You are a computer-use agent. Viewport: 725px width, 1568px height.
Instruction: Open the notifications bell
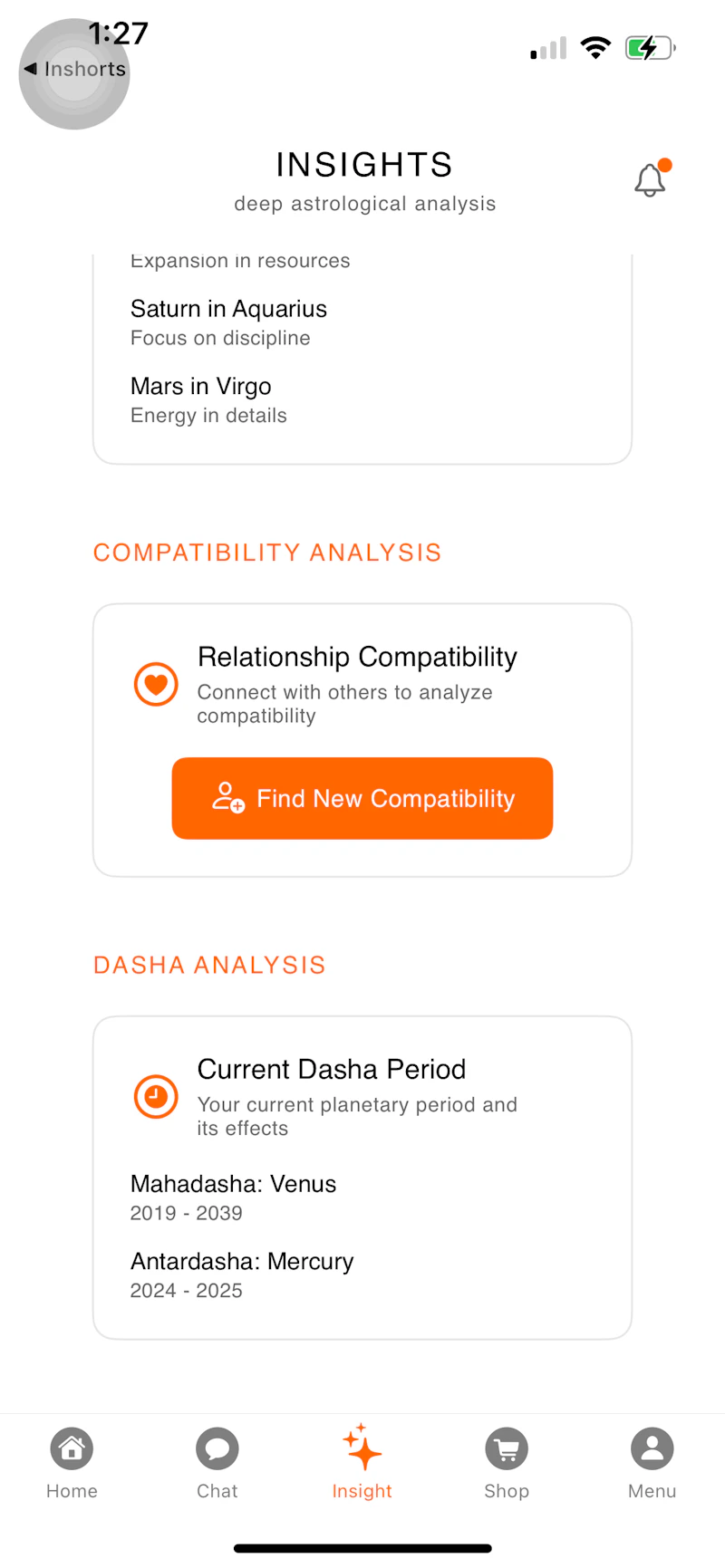[651, 179]
